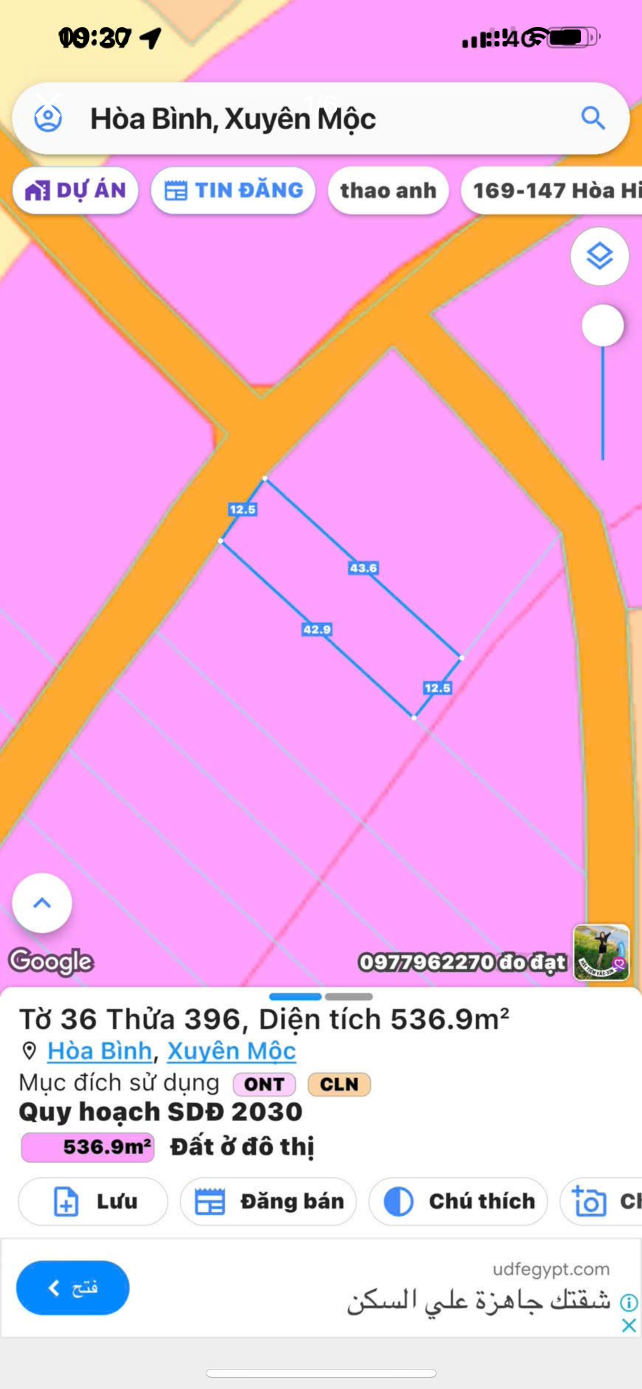Screen dimensions: 642x1389
Task: Tap the opacity slider handle
Action: [603, 326]
